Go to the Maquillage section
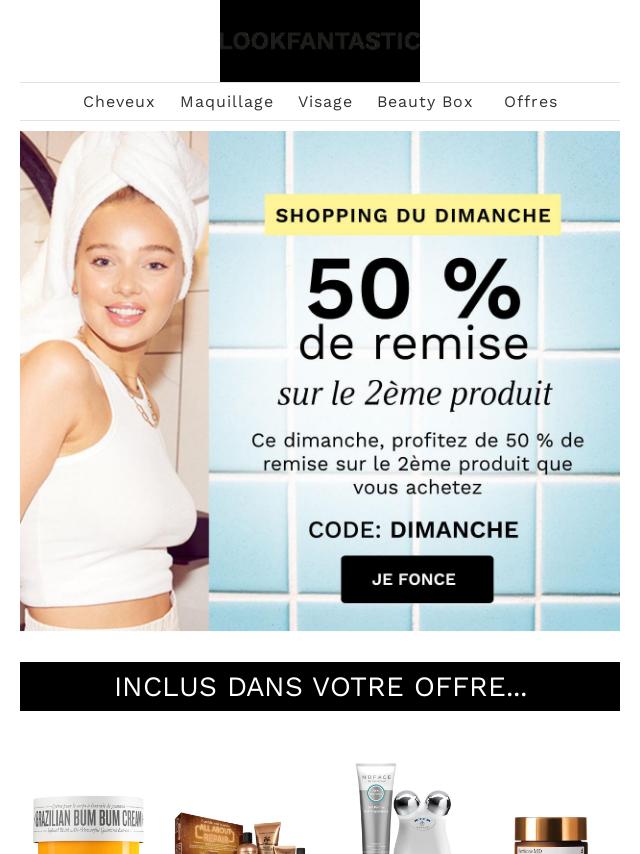The image size is (640, 854). (x=227, y=102)
